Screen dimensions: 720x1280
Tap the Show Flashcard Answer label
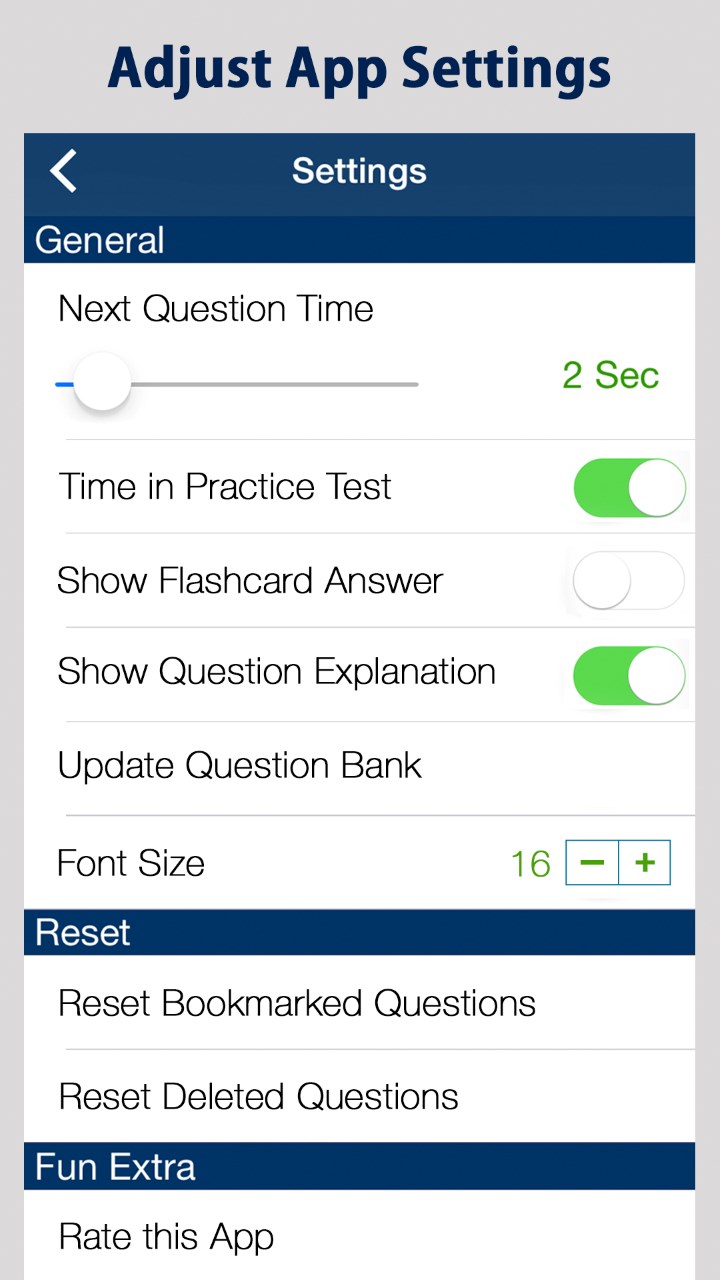click(250, 580)
